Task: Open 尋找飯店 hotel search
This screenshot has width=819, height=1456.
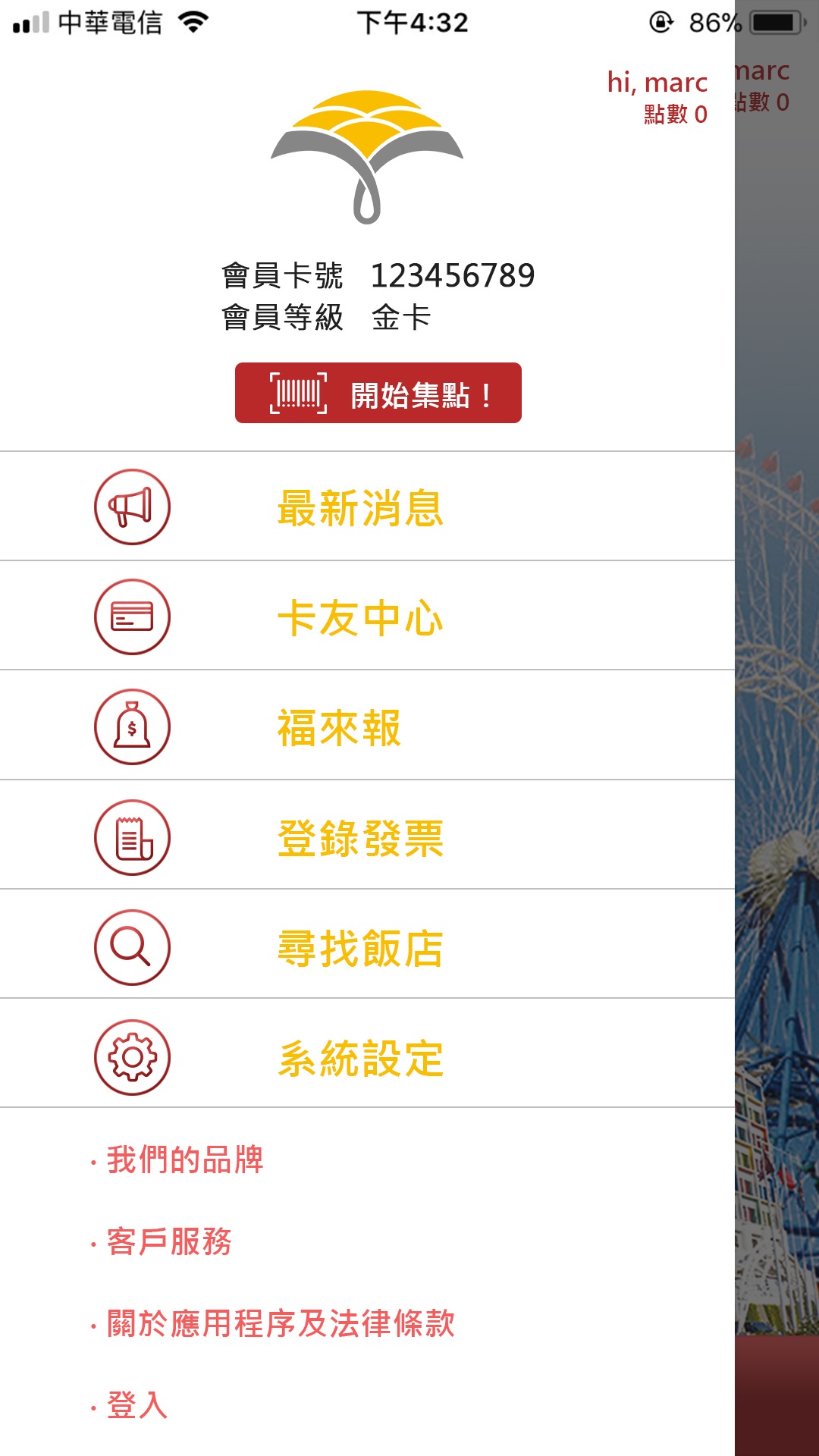Action: [x=360, y=947]
